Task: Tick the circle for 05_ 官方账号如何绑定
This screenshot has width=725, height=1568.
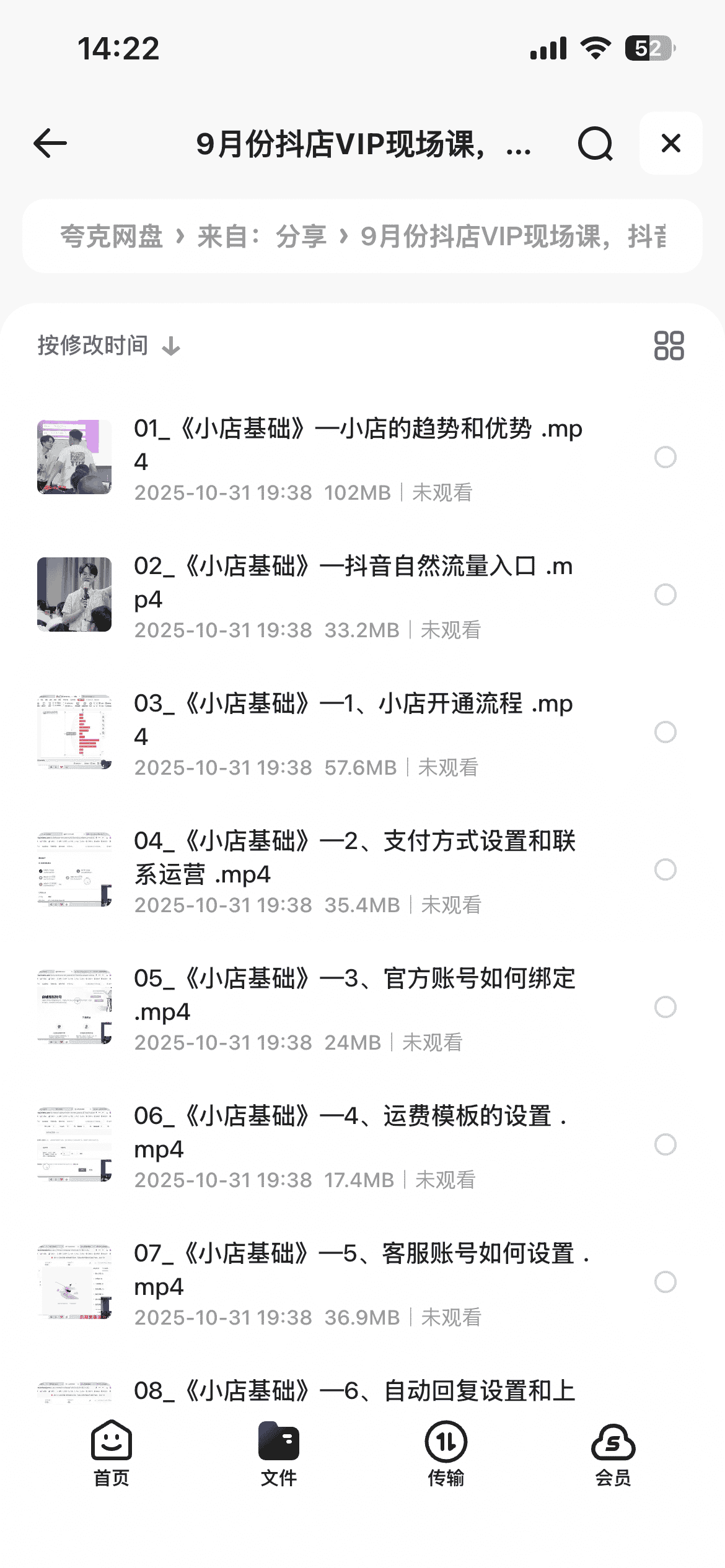Action: 665,1008
